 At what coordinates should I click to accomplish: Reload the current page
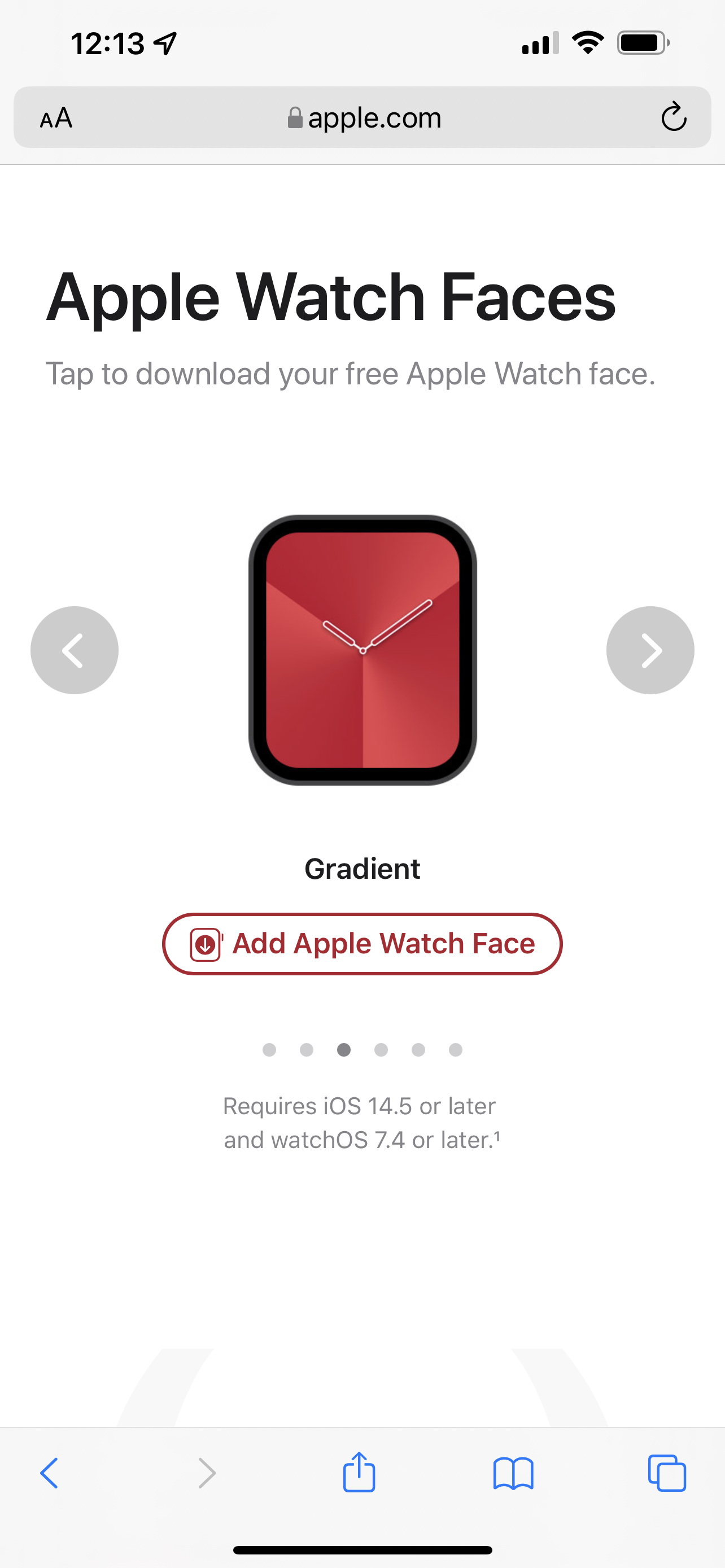click(x=673, y=117)
